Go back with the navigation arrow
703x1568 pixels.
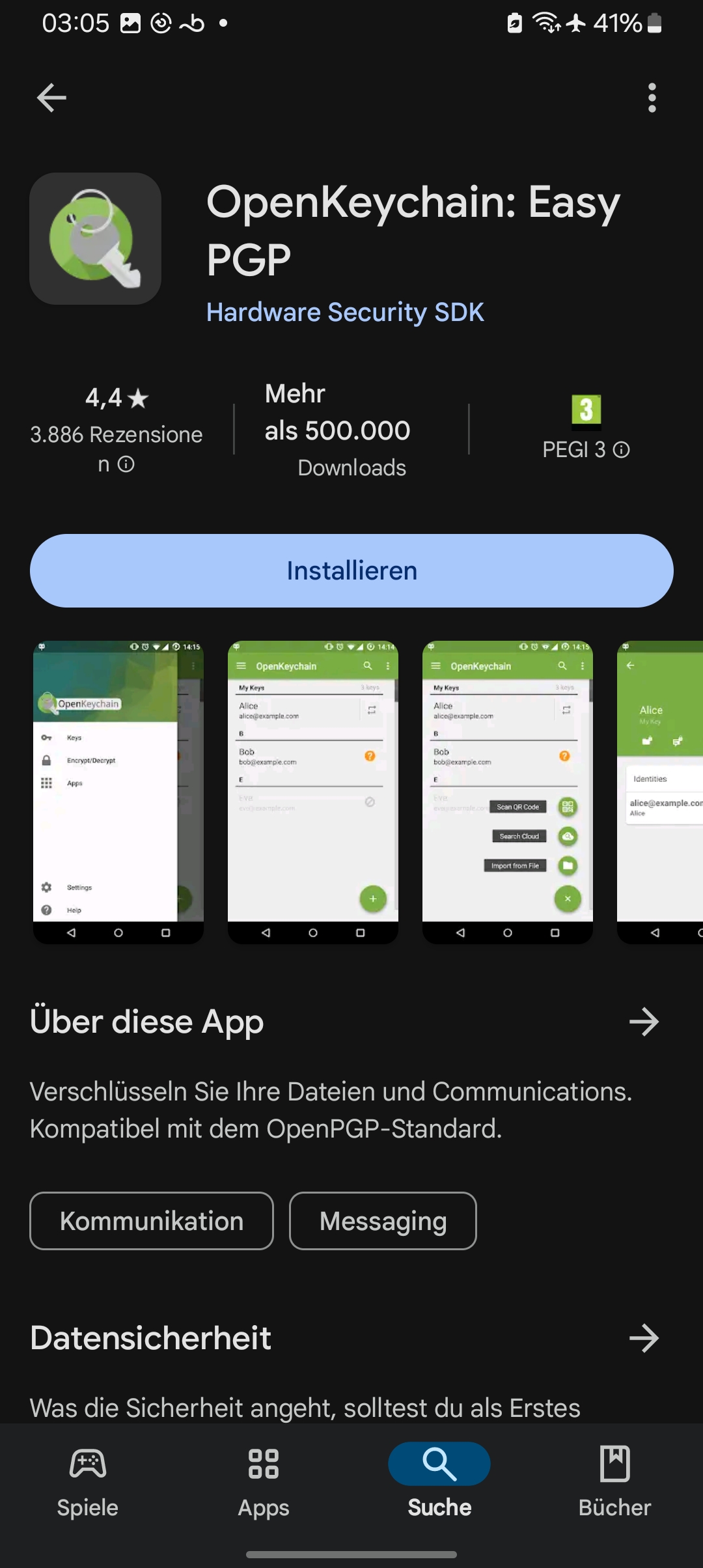tap(51, 96)
